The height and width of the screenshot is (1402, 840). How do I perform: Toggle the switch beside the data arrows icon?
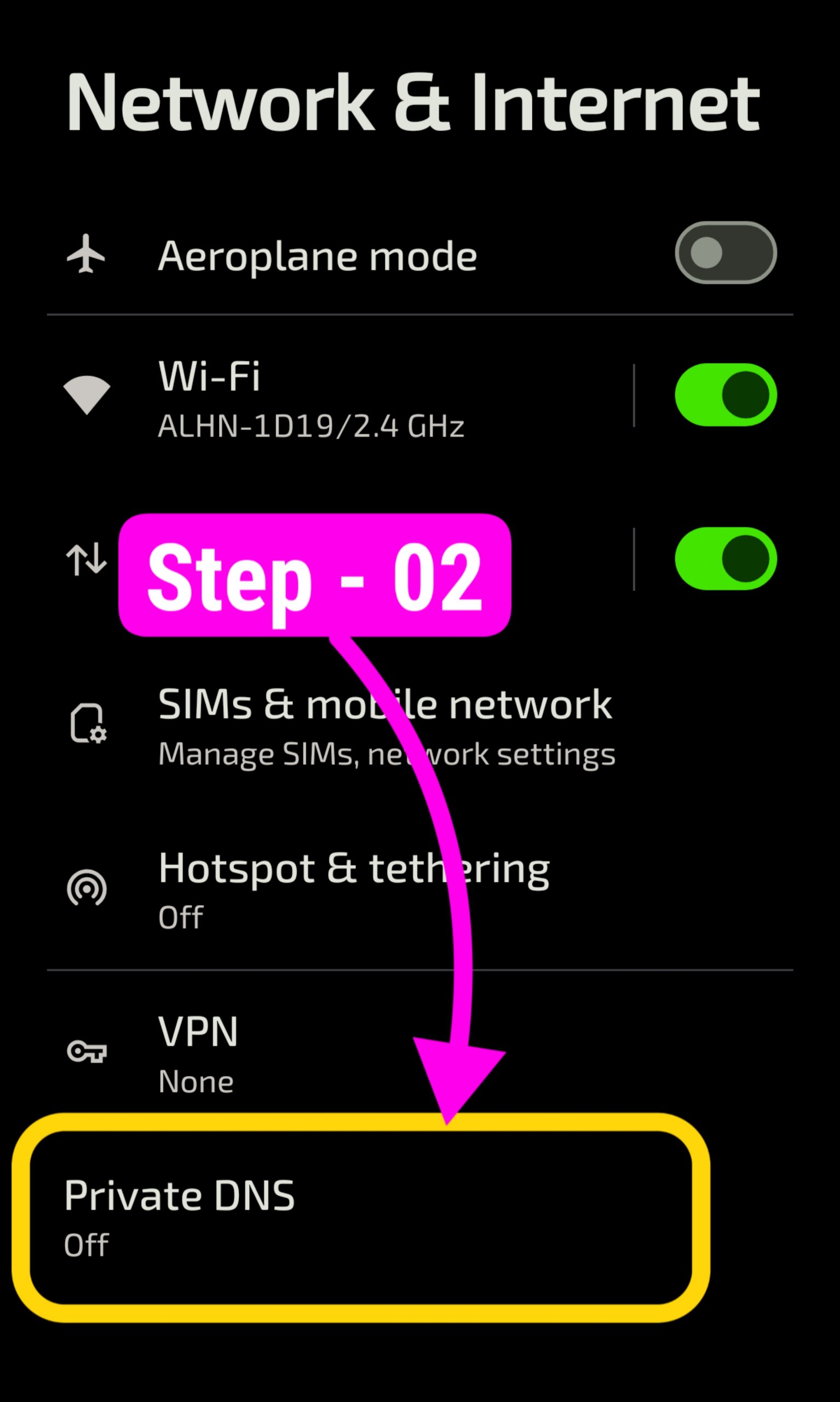725,559
